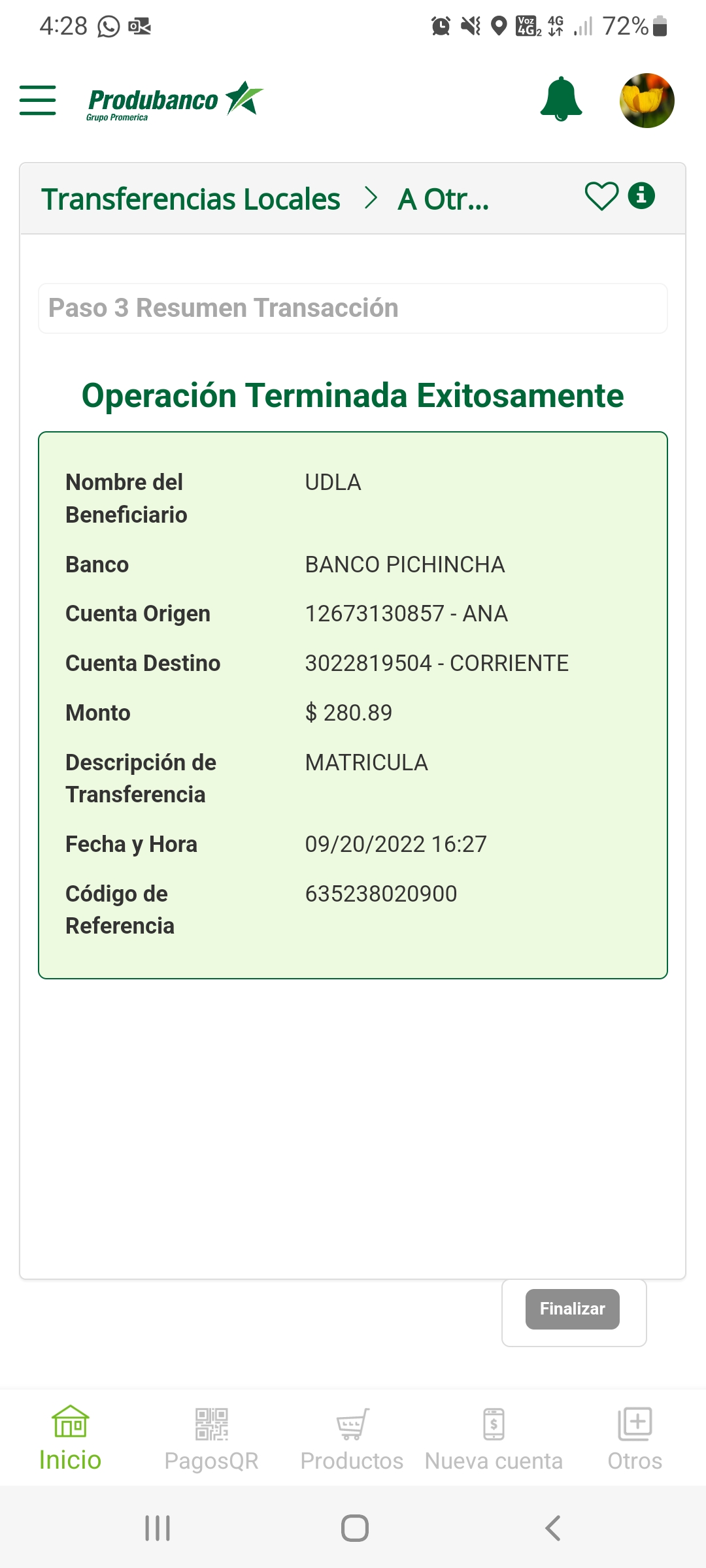Open the hamburger drawer menu
The width and height of the screenshot is (706, 1568).
point(38,100)
